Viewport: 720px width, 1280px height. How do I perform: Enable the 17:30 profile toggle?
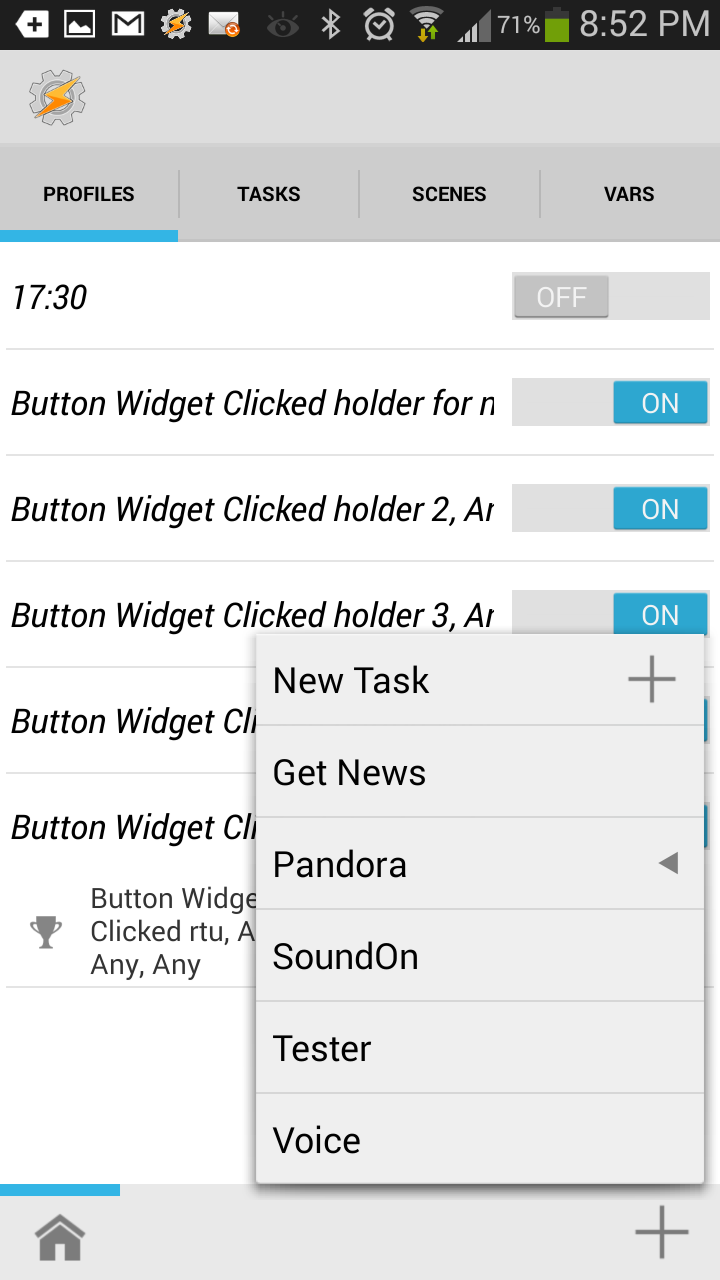click(611, 297)
